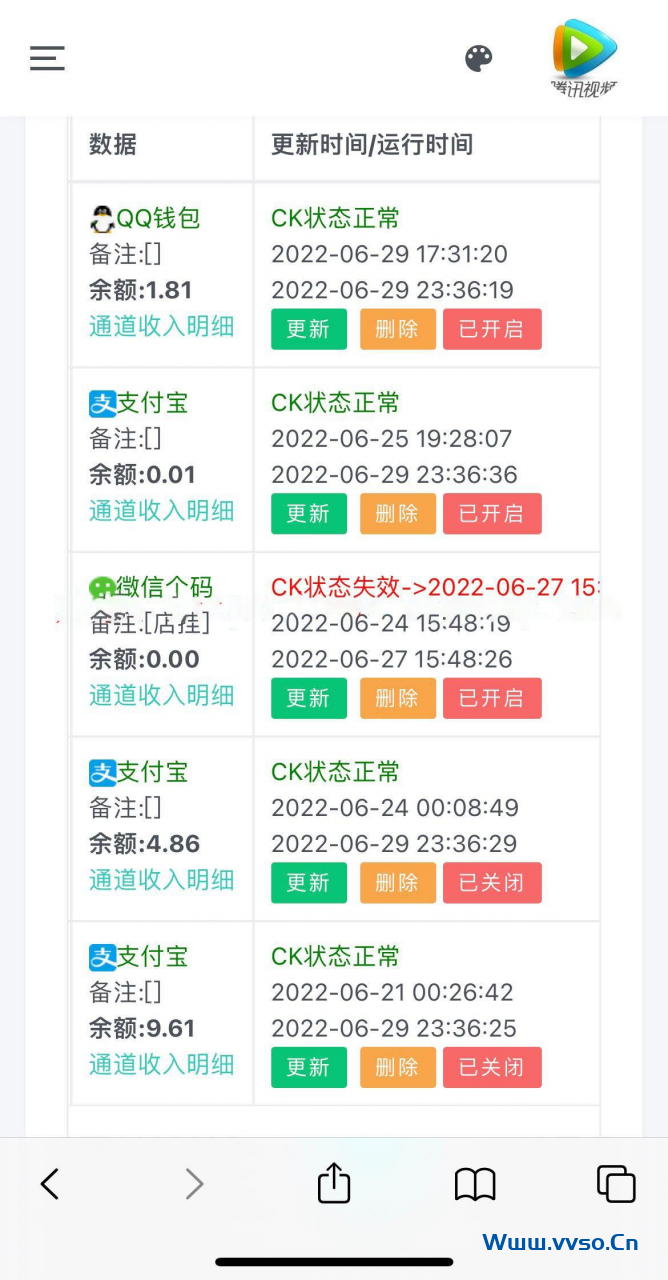
Task: View 通道收入明细 for 支付宝 with balance 9.61
Action: tap(161, 1064)
